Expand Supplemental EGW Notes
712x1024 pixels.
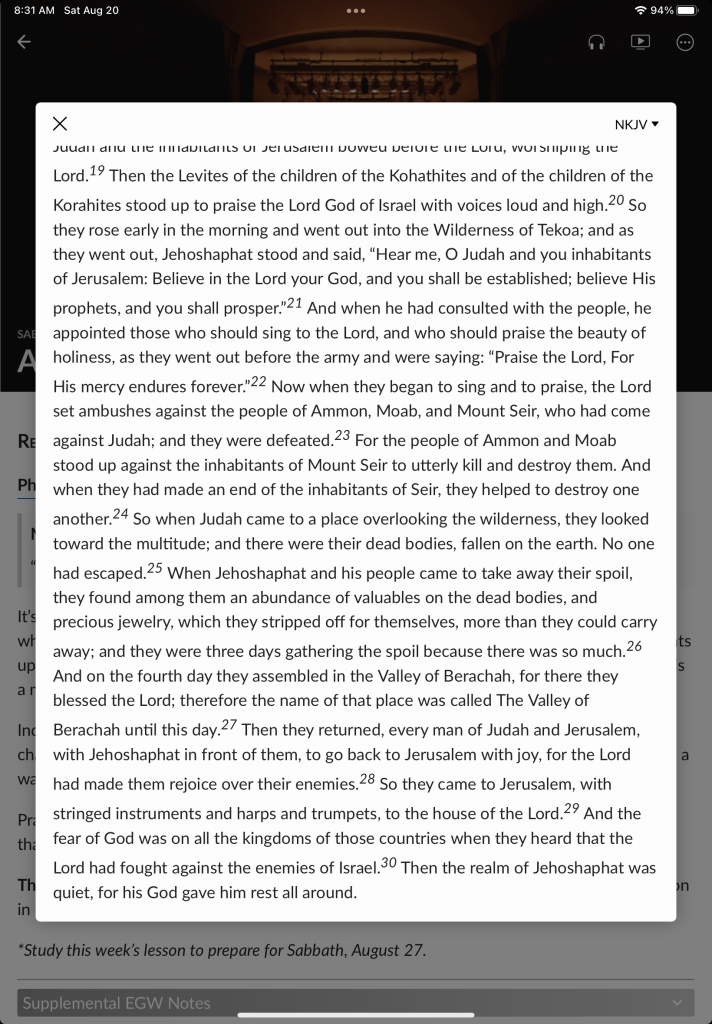pyautogui.click(x=355, y=1002)
